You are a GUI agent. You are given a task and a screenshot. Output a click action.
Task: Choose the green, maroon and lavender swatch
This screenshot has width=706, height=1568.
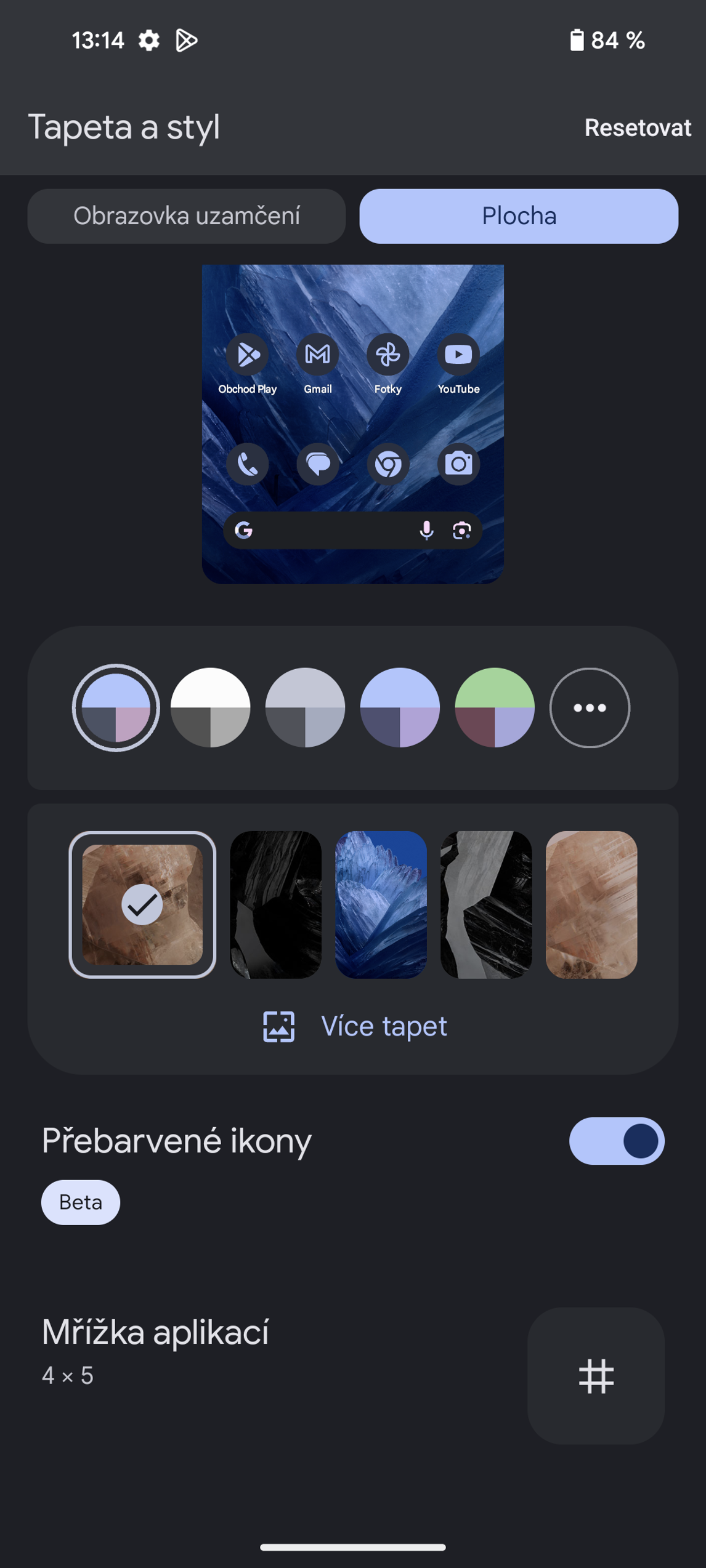tap(494, 707)
